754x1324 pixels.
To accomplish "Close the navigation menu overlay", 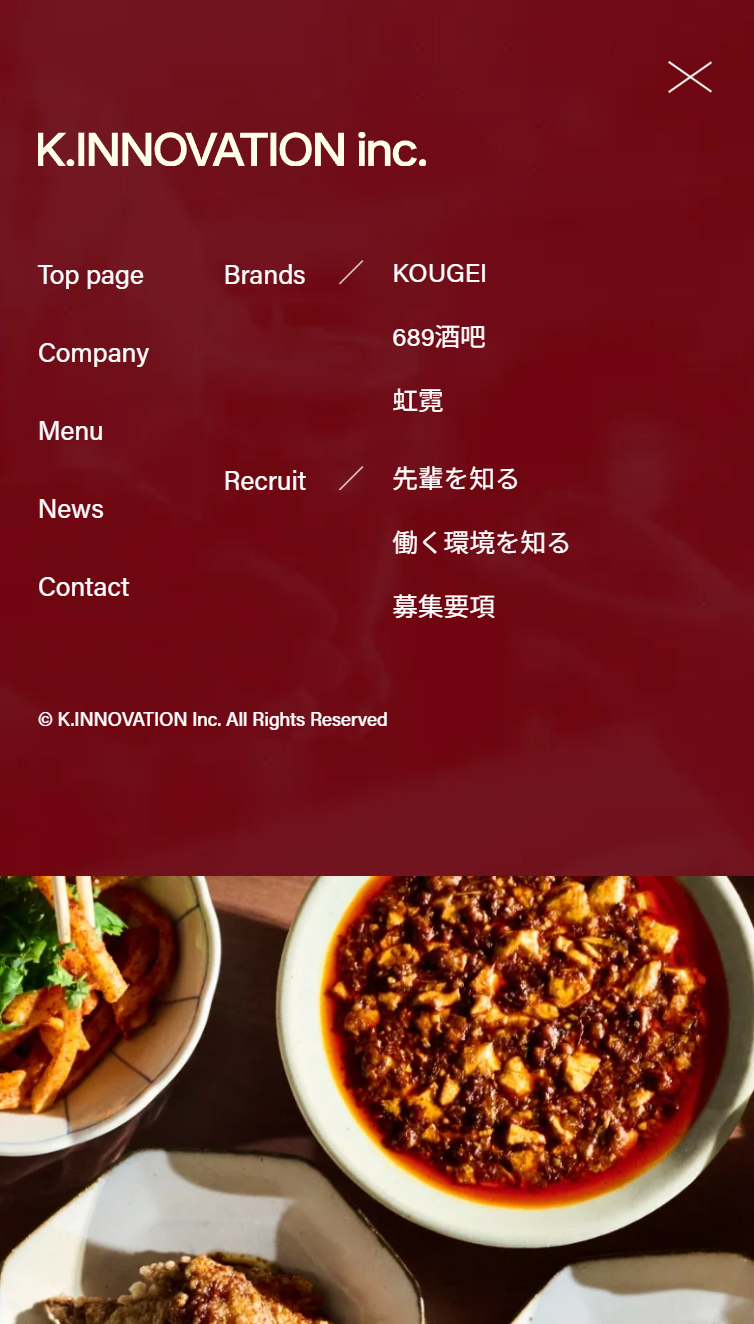I will click(690, 77).
